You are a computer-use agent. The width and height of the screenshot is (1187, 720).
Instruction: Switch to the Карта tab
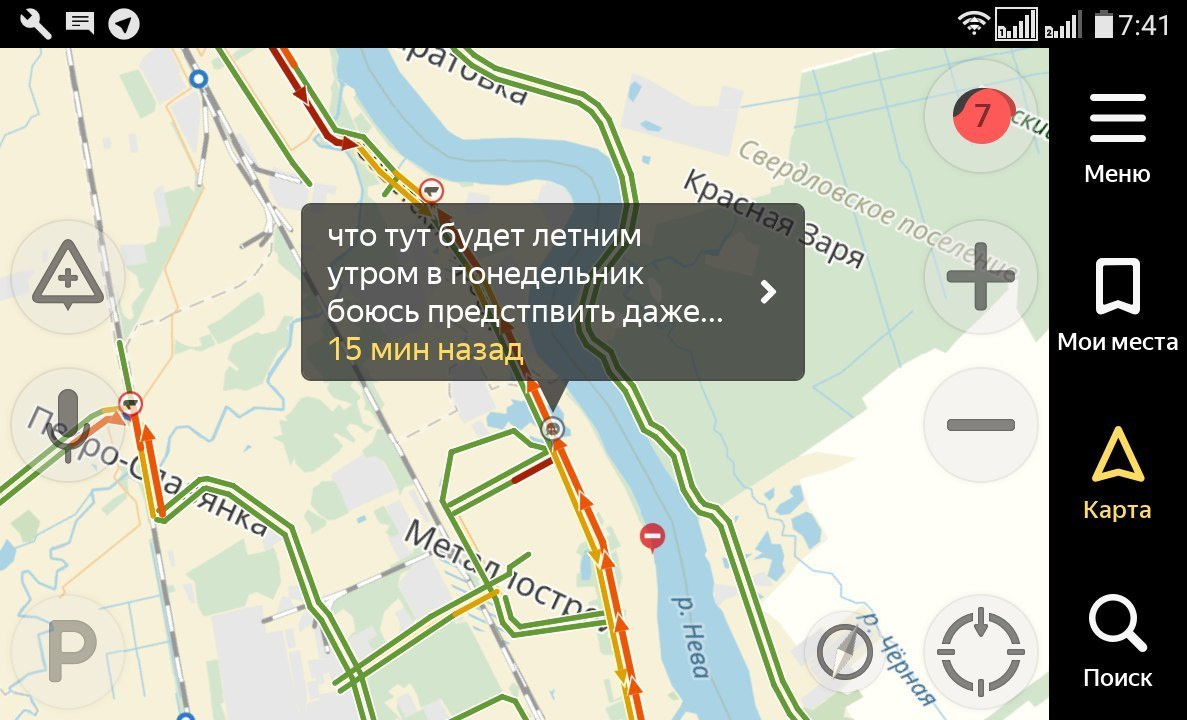pos(1117,473)
